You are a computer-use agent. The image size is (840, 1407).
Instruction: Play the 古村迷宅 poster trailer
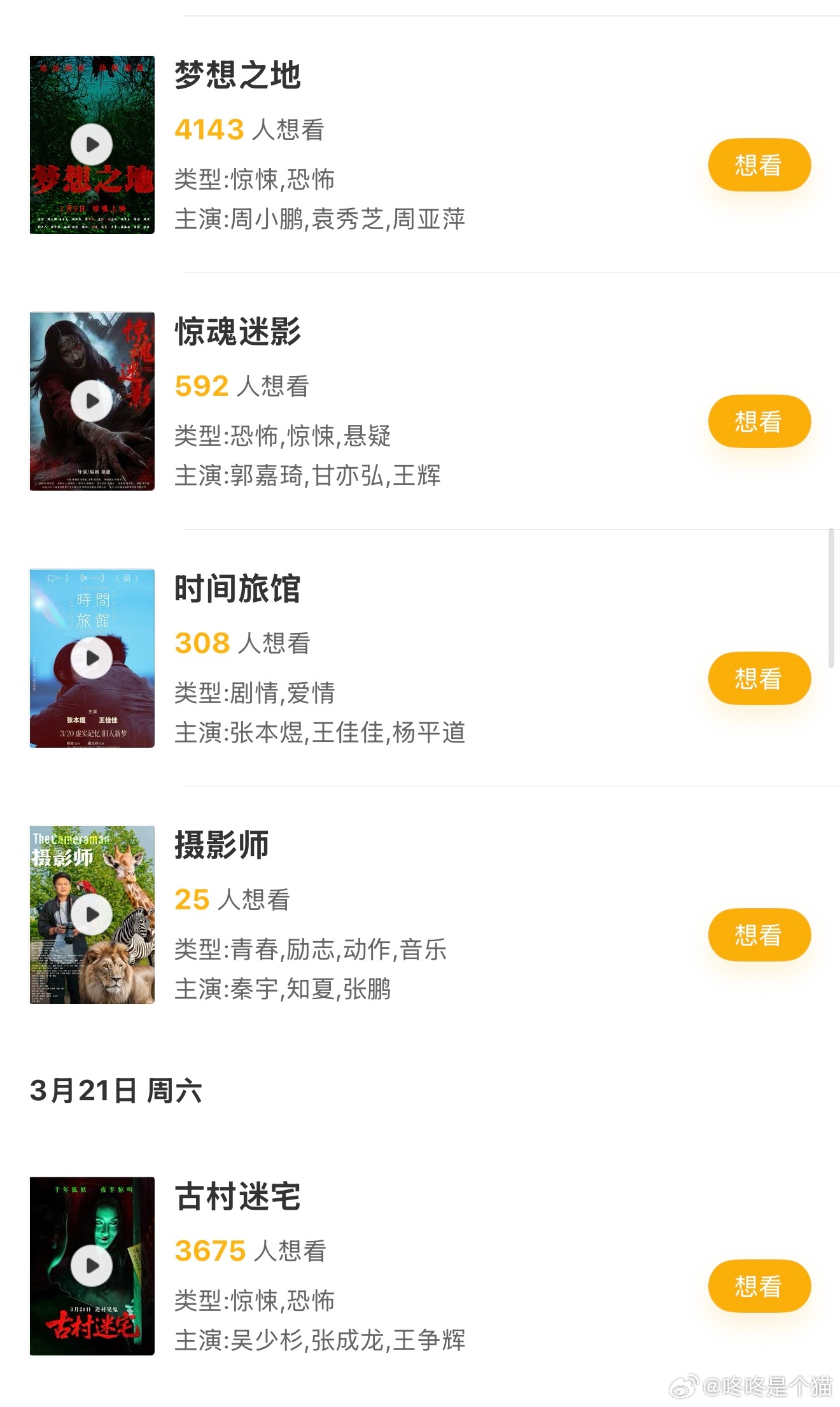click(92, 1266)
